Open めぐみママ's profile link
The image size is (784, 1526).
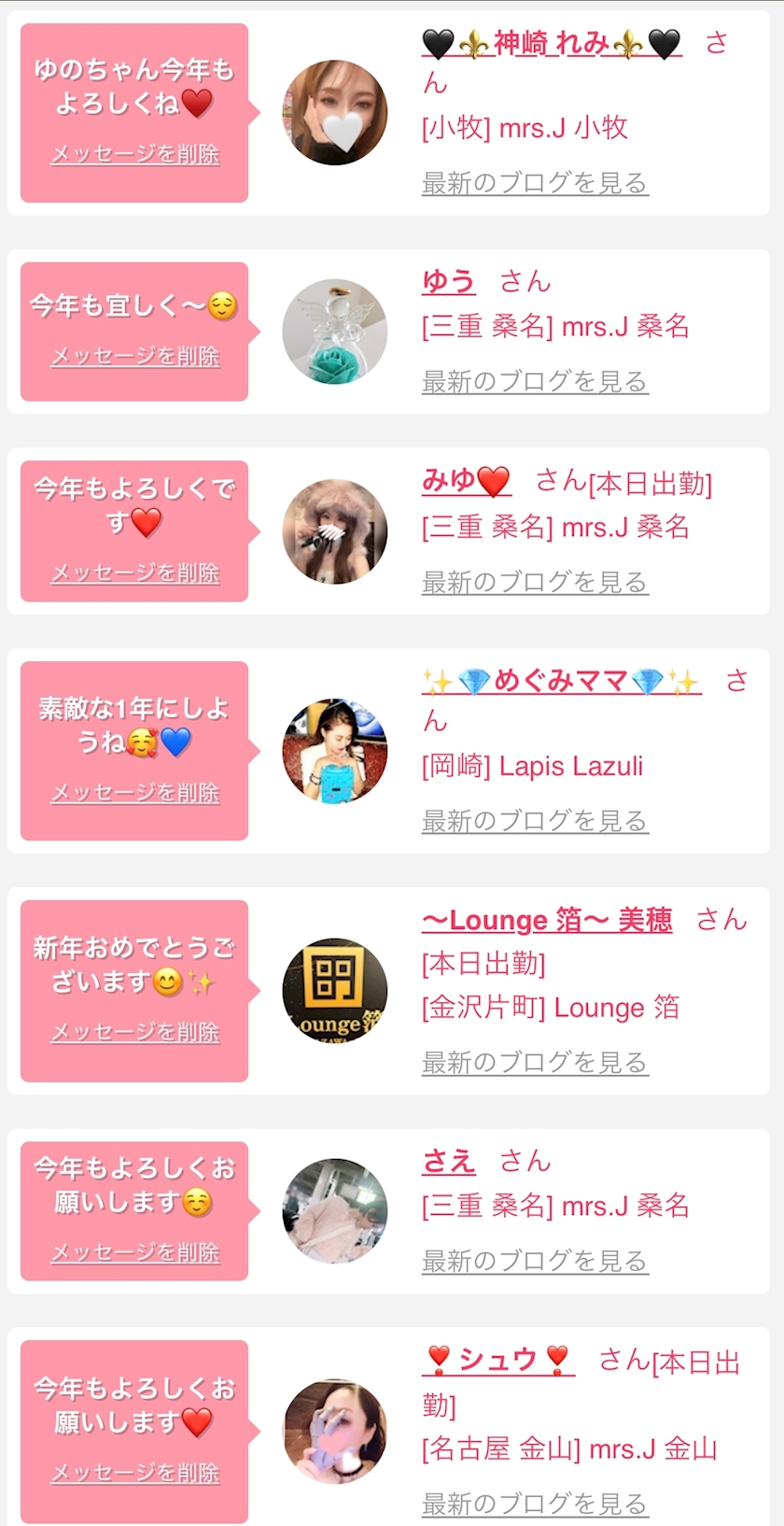pos(561,681)
